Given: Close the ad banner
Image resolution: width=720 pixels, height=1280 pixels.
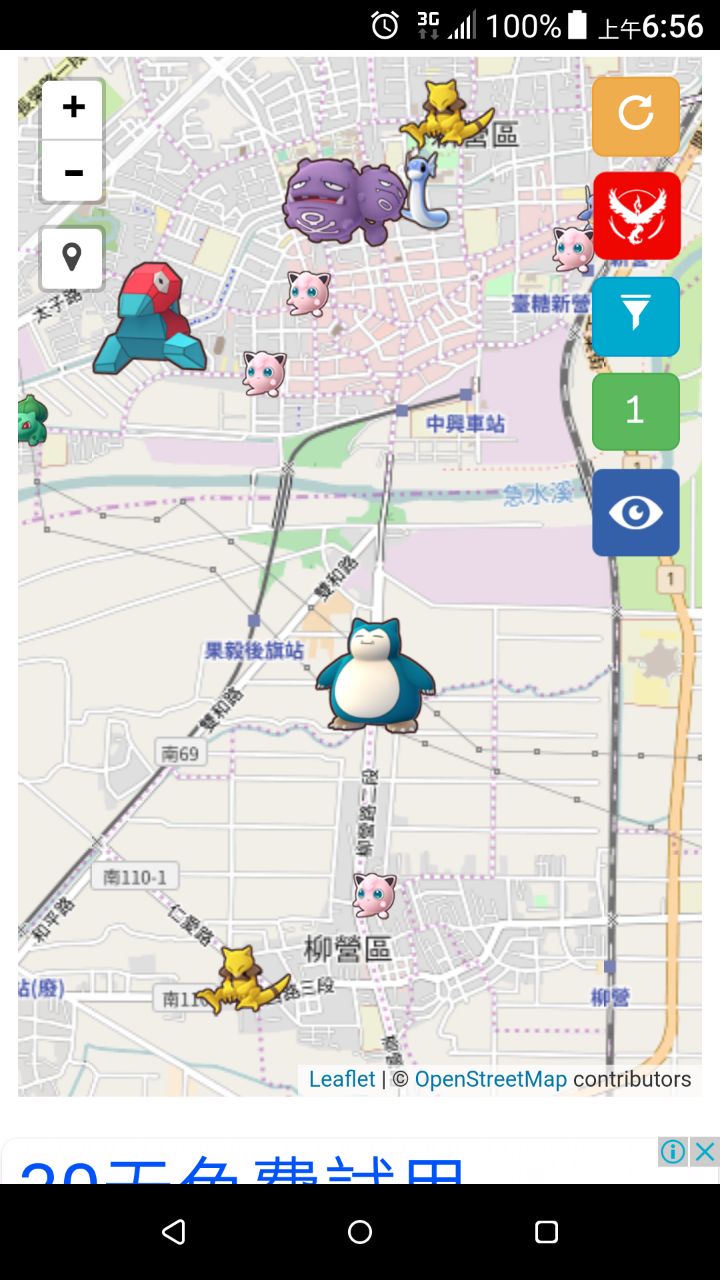Looking at the screenshot, I should 705,1152.
